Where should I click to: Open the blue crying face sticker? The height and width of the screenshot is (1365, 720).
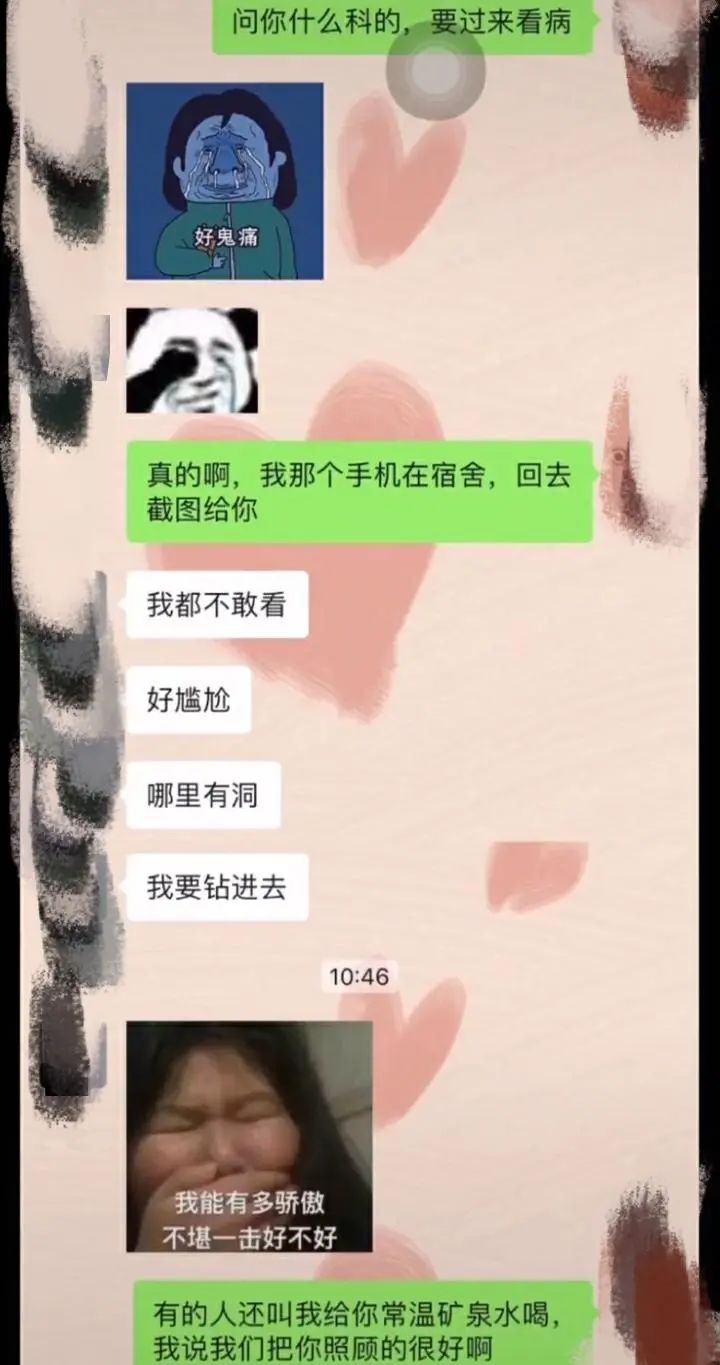[x=224, y=181]
